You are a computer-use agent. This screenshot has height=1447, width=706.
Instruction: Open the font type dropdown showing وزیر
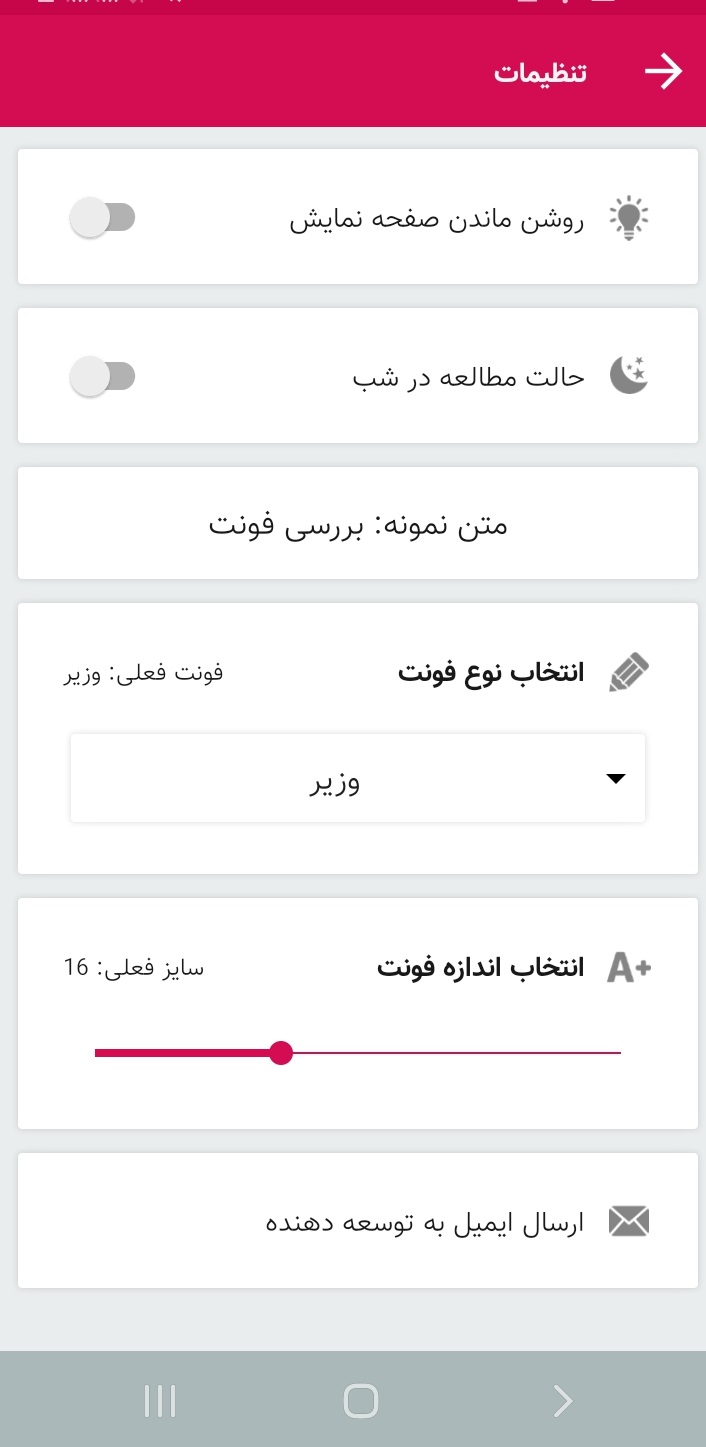(x=357, y=779)
